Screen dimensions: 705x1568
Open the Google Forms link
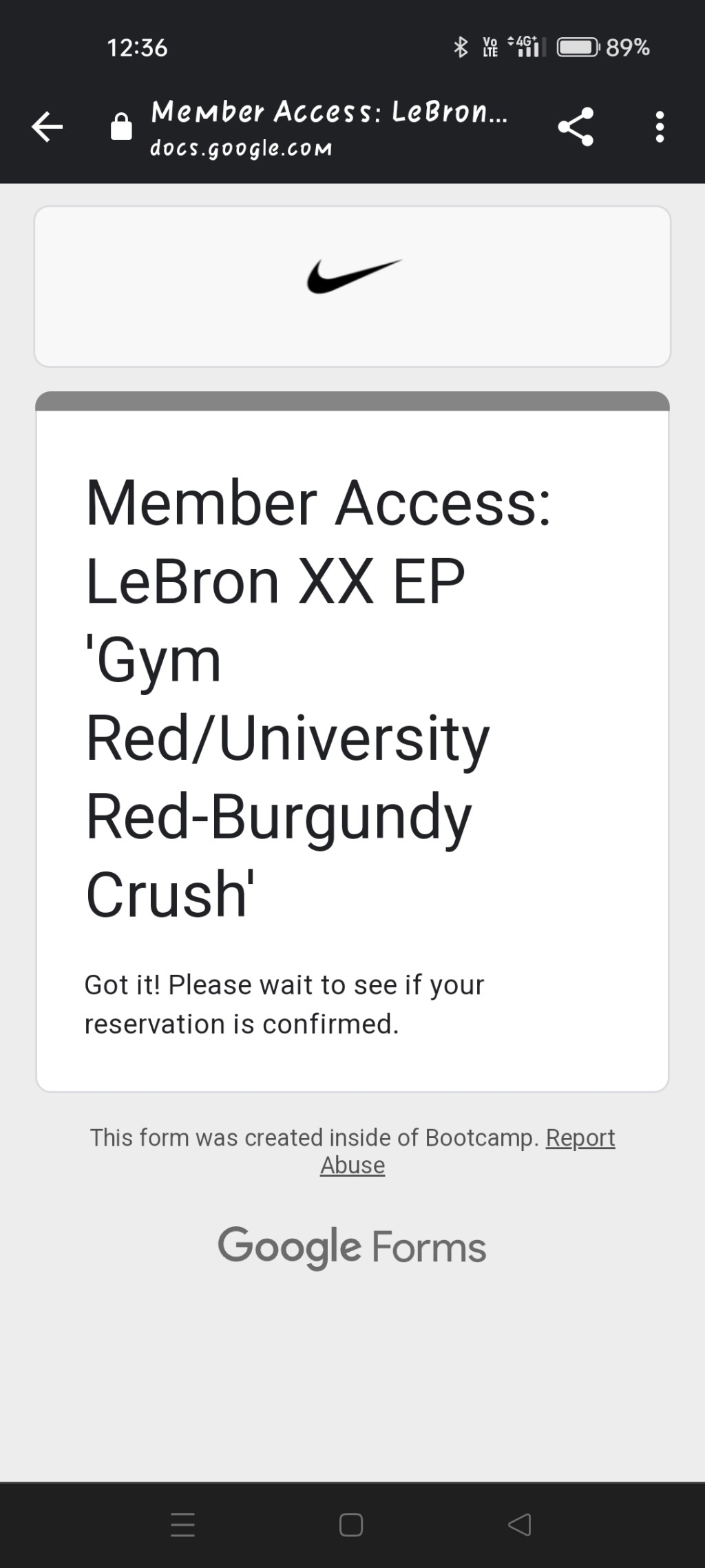(352, 1247)
